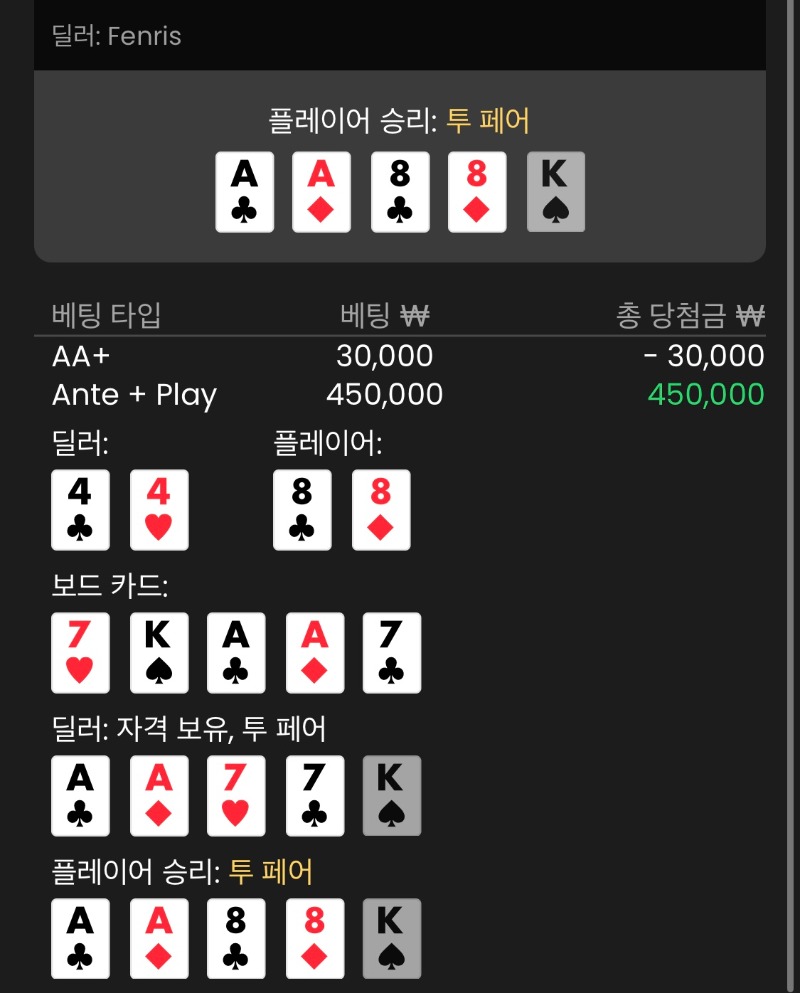
Task: Select the Ante + Play bet row
Action: point(134,394)
